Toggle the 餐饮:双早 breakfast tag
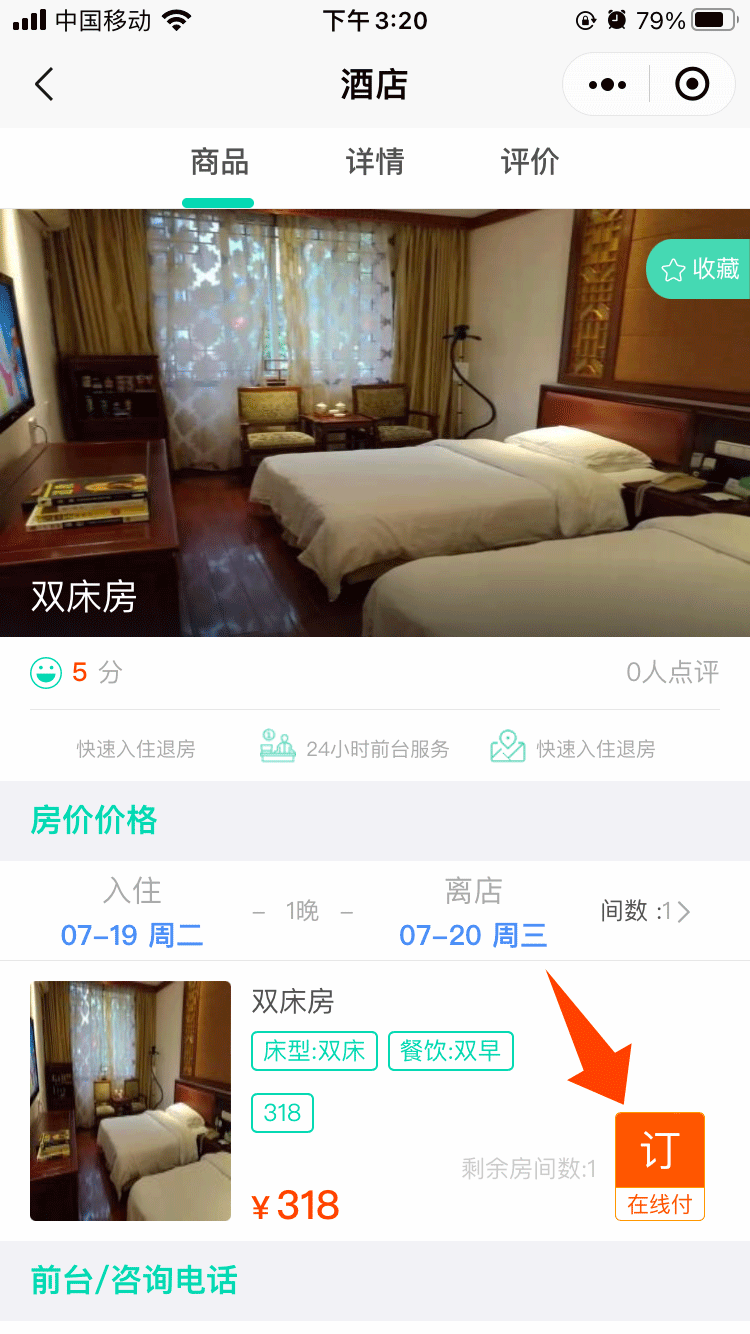This screenshot has height=1334, width=750. click(x=450, y=1051)
